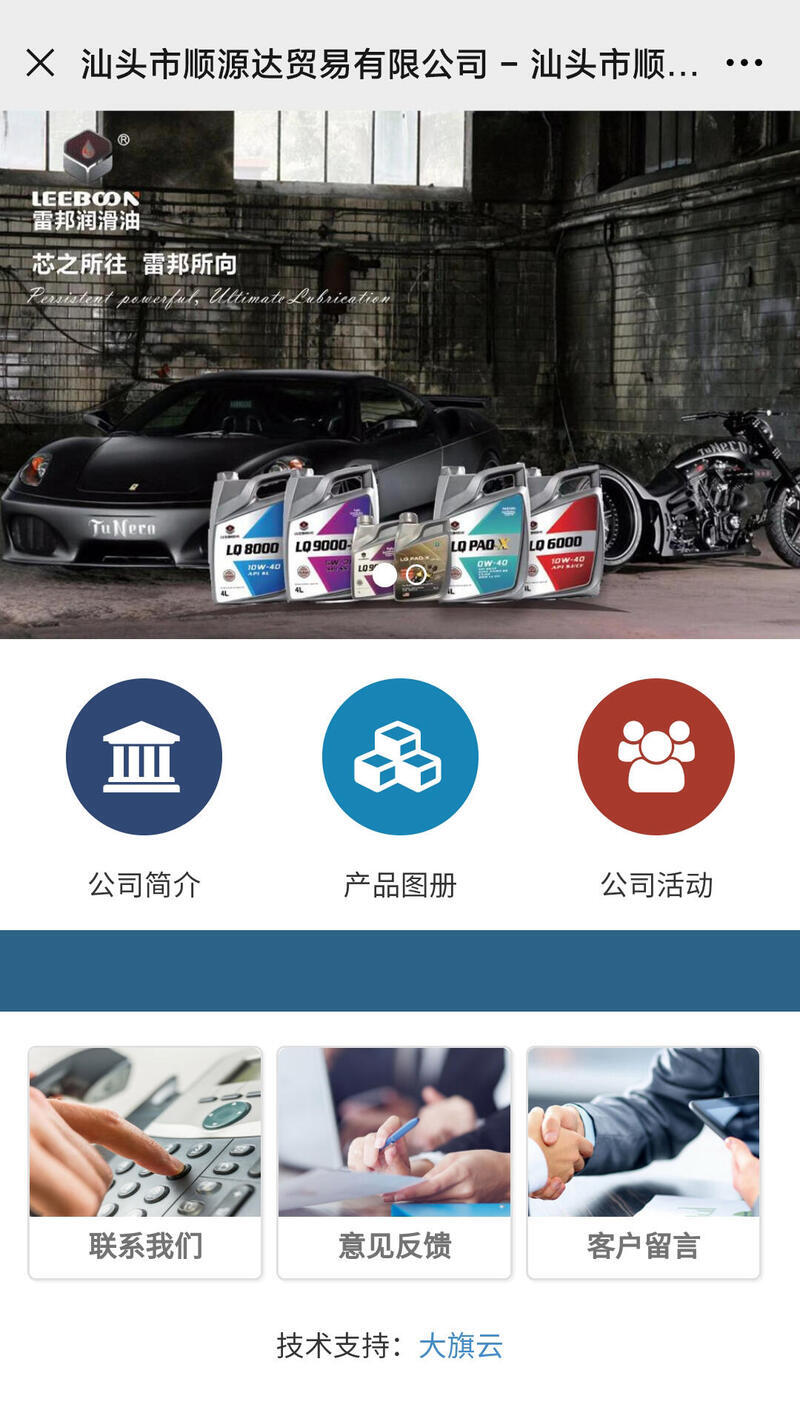
Task: Close the webpage with the X icon
Action: pyautogui.click(x=40, y=64)
